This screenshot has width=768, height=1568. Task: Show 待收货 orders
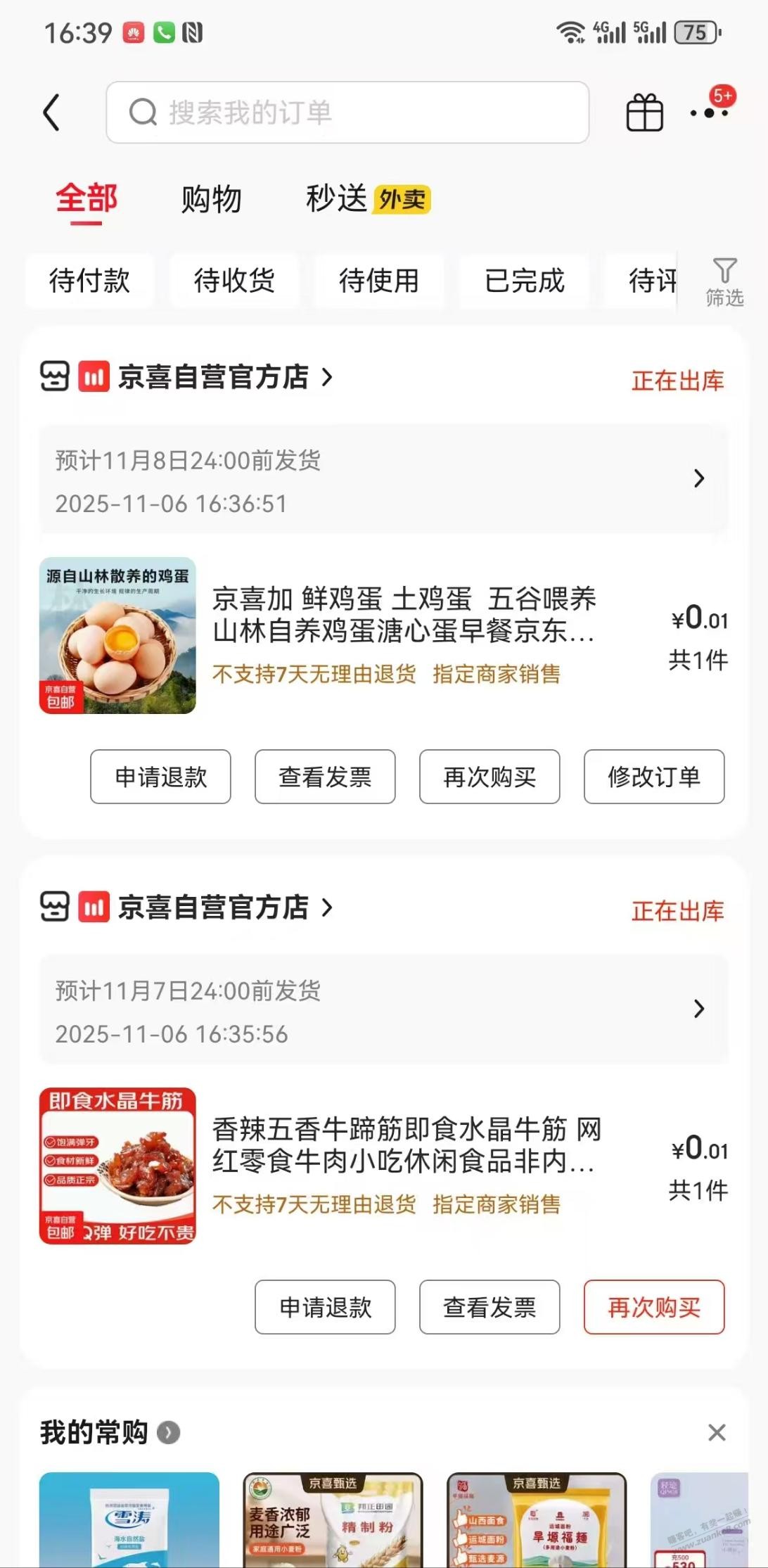tap(234, 281)
